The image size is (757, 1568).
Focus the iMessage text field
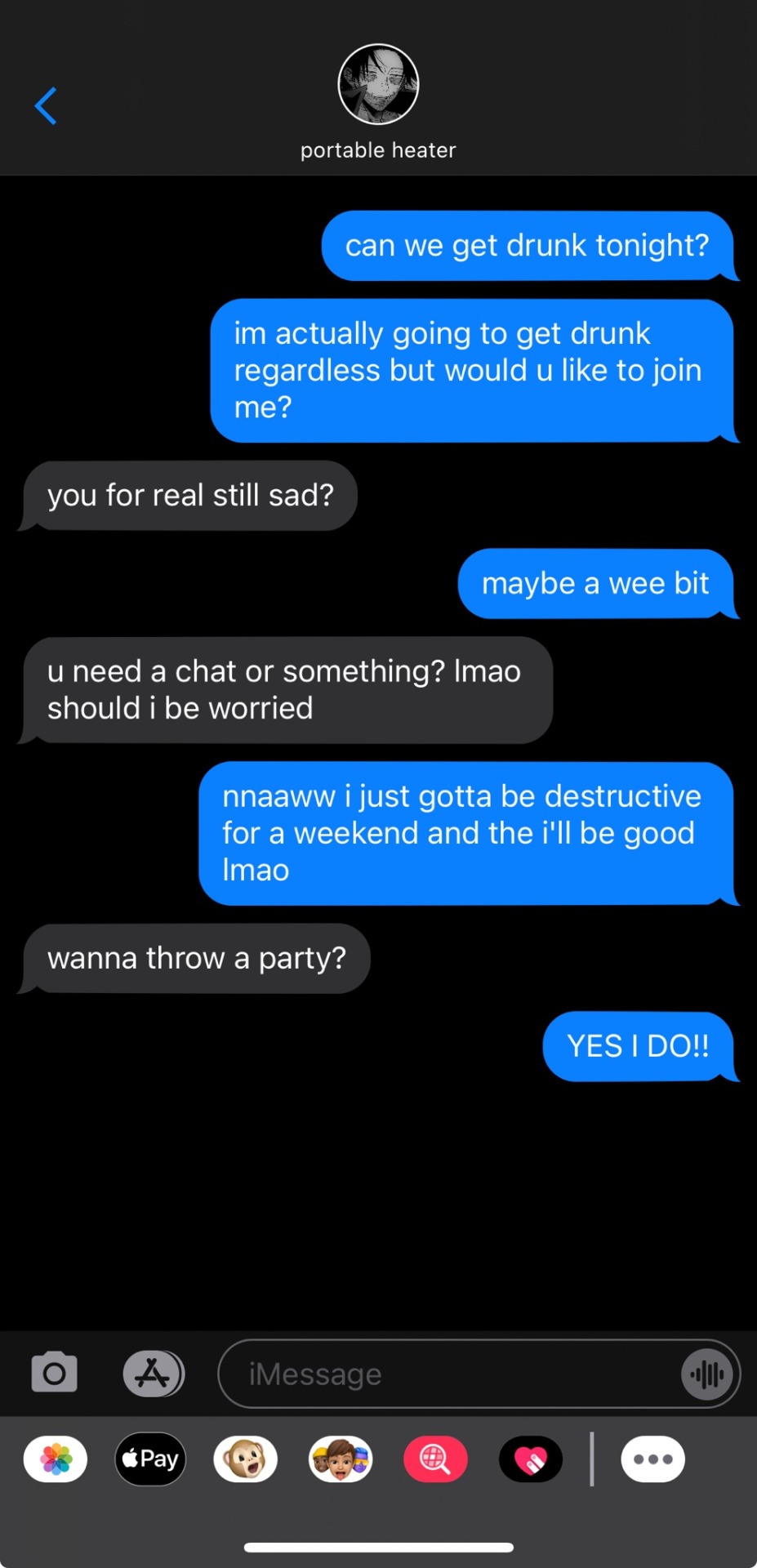449,1374
